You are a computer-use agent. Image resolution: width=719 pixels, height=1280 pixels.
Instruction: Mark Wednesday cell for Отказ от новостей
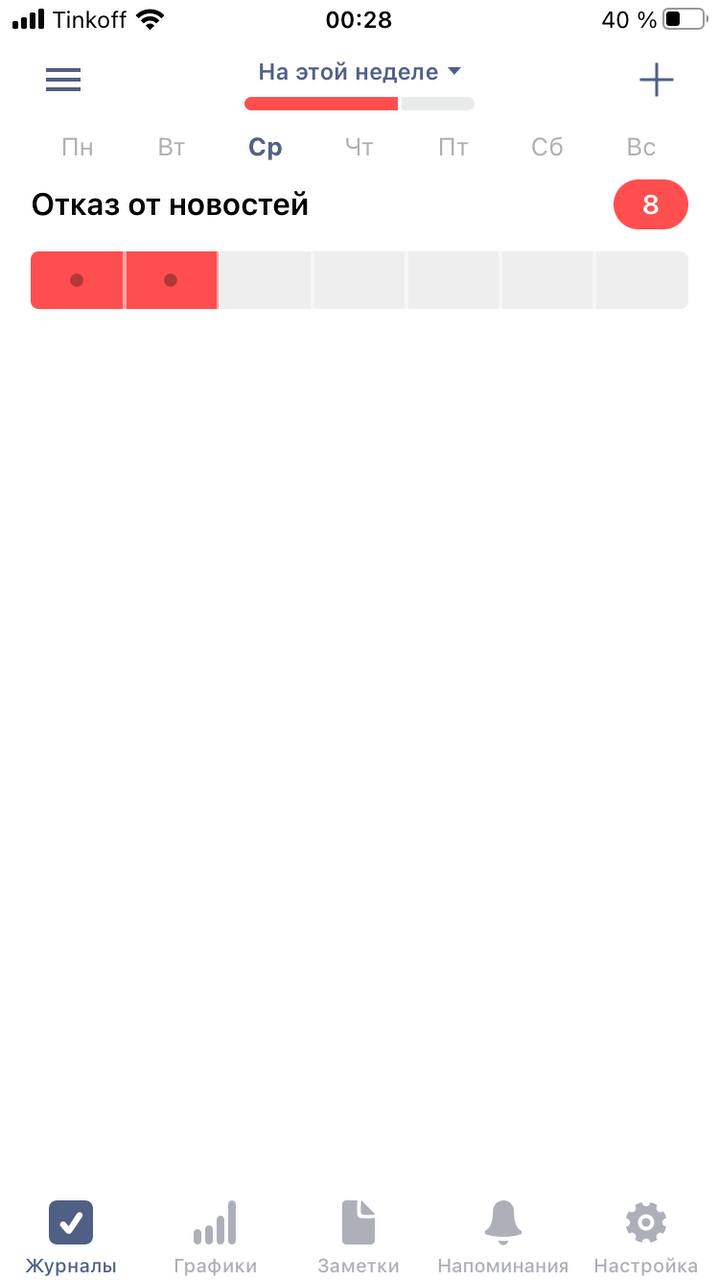pyautogui.click(x=265, y=280)
